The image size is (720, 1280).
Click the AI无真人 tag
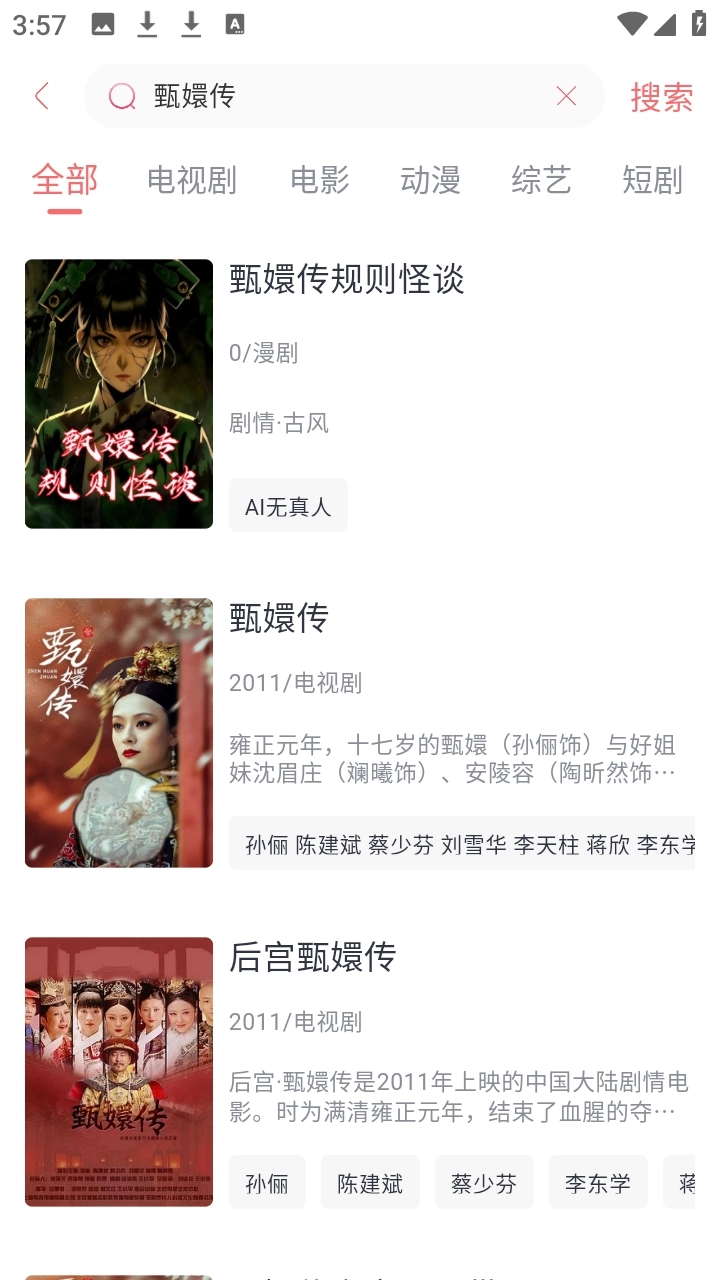[x=288, y=505]
